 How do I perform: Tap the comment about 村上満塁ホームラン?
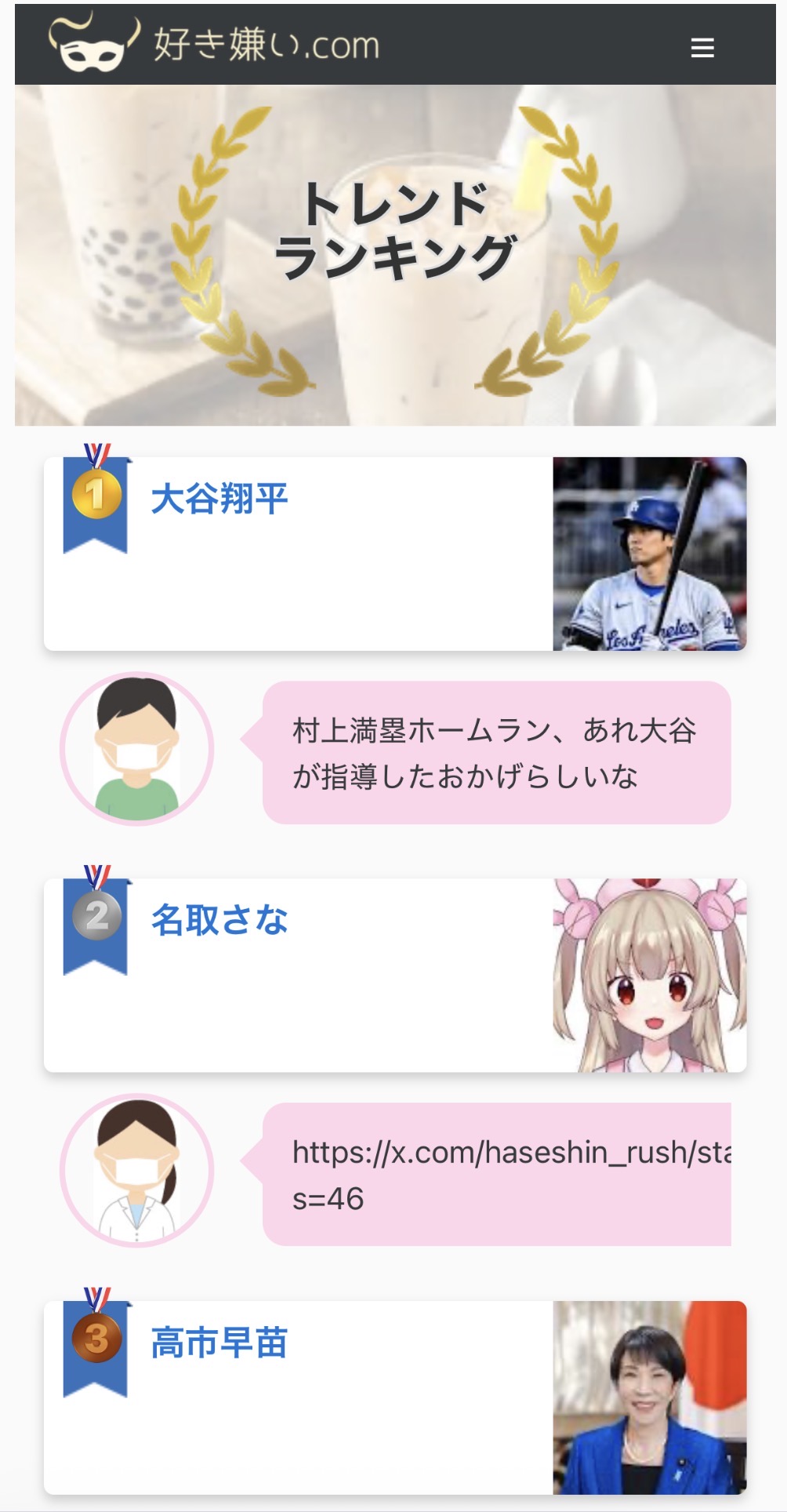(x=495, y=753)
